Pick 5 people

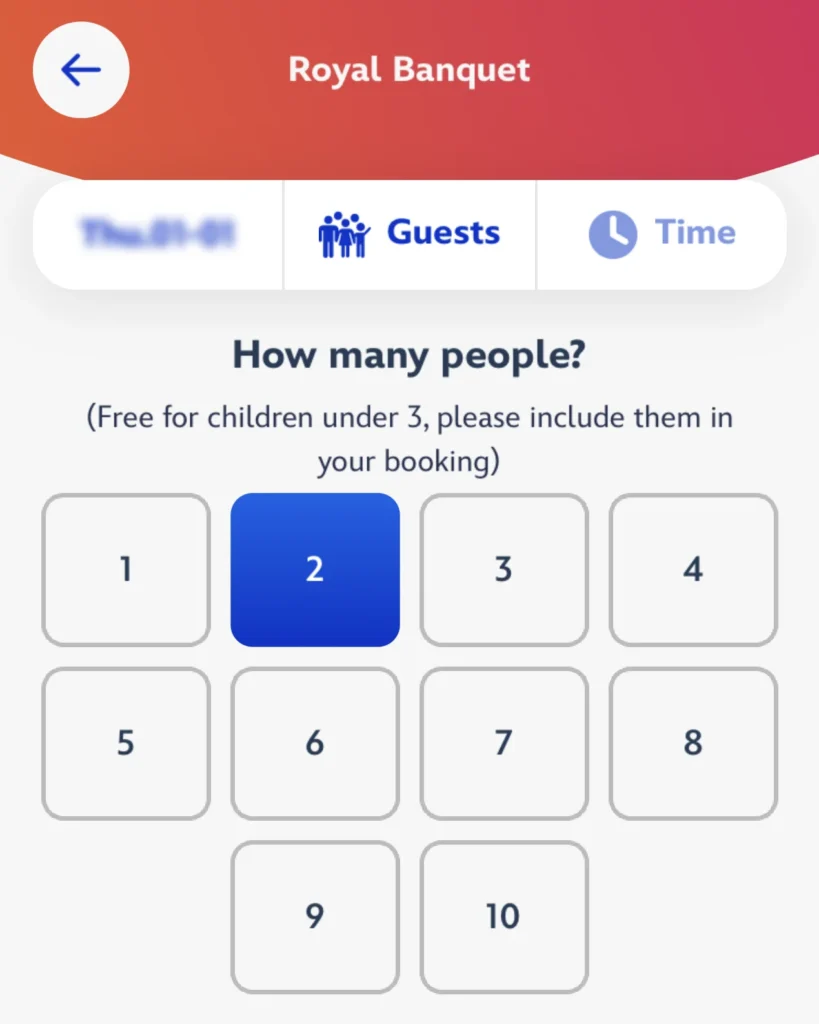point(126,743)
